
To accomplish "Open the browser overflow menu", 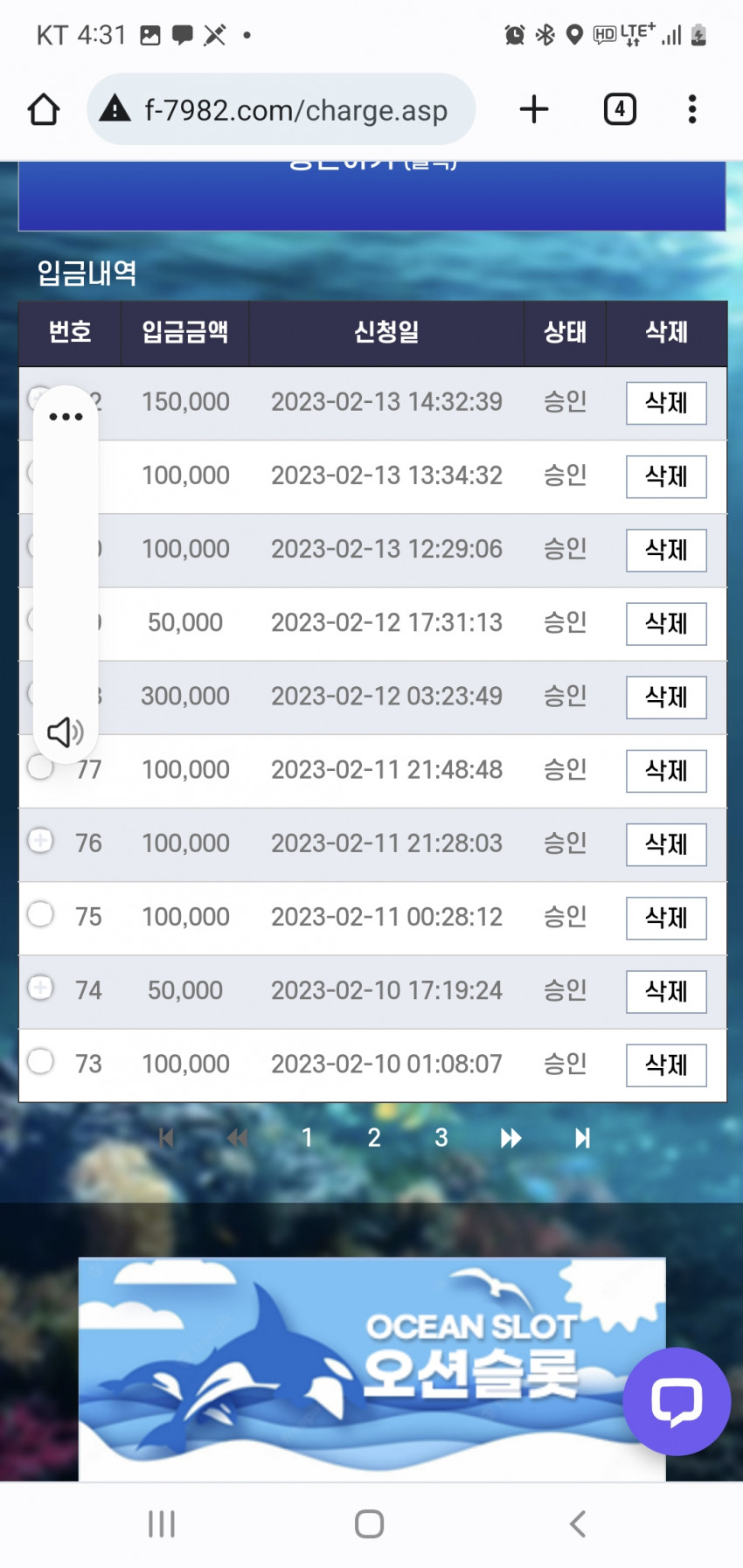I will (x=691, y=109).
